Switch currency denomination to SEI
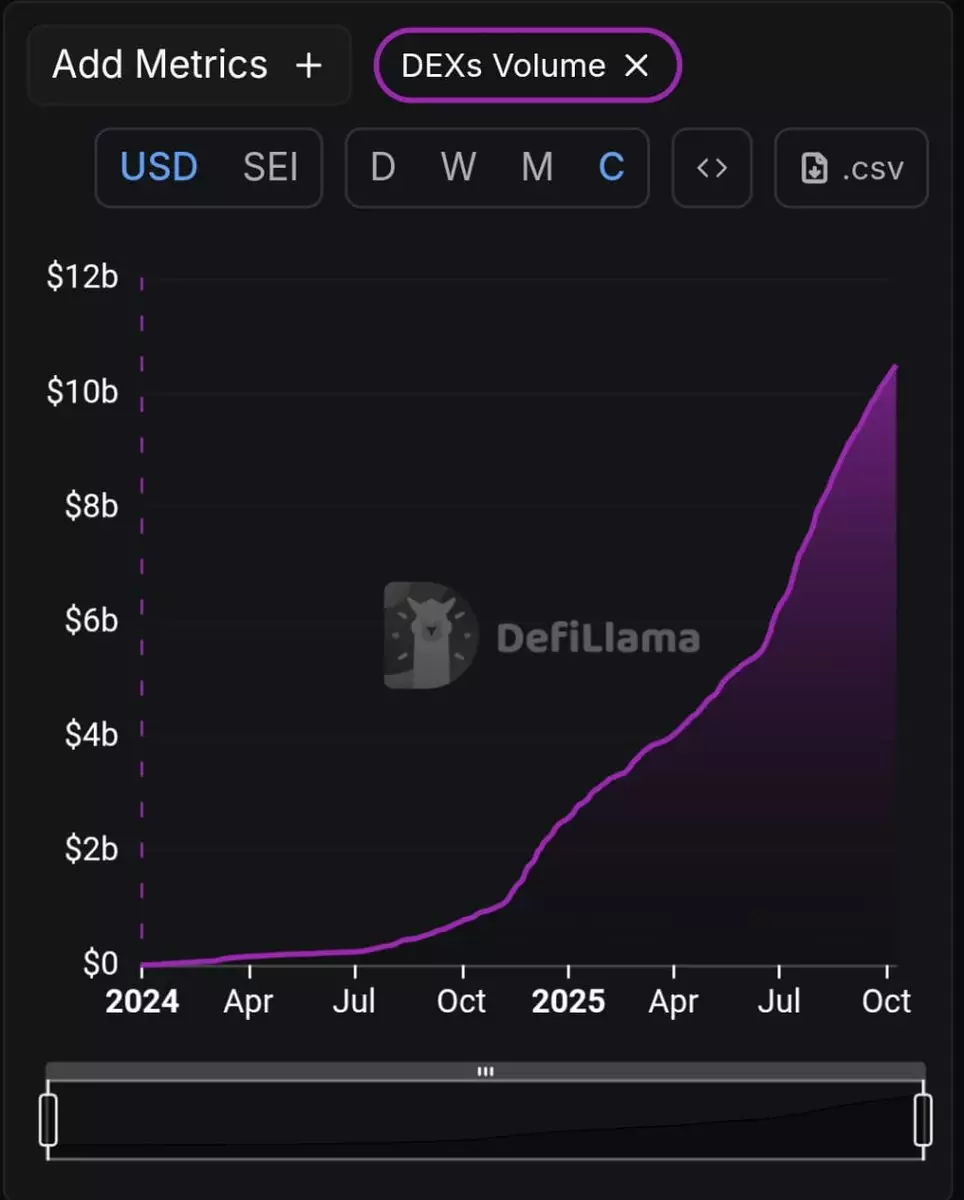 click(271, 168)
